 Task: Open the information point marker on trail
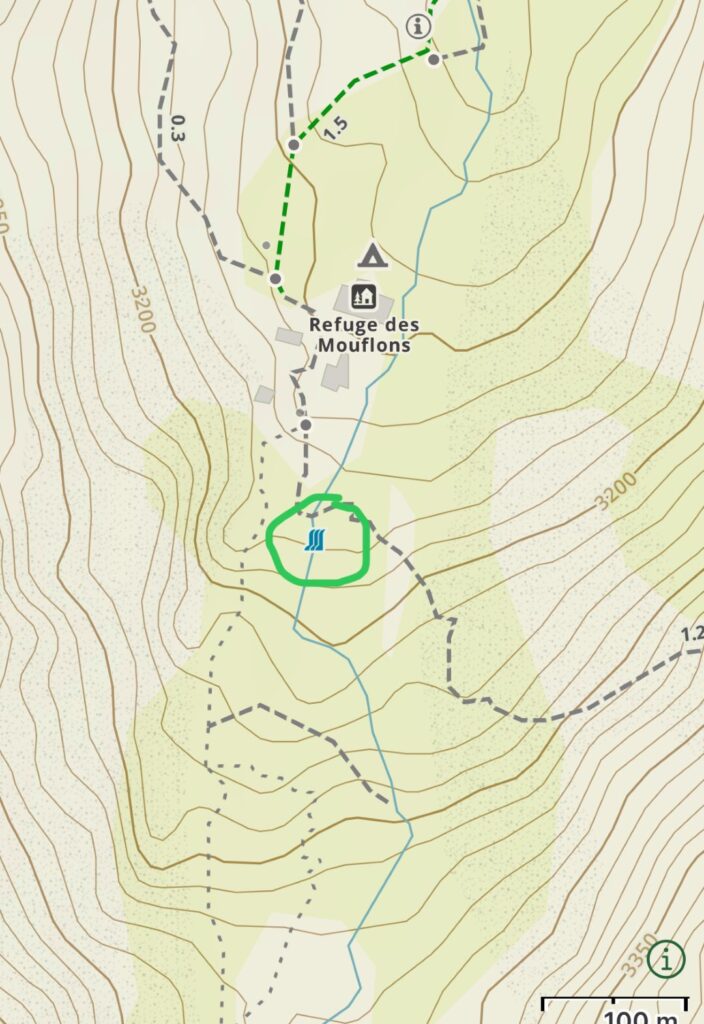click(x=417, y=27)
